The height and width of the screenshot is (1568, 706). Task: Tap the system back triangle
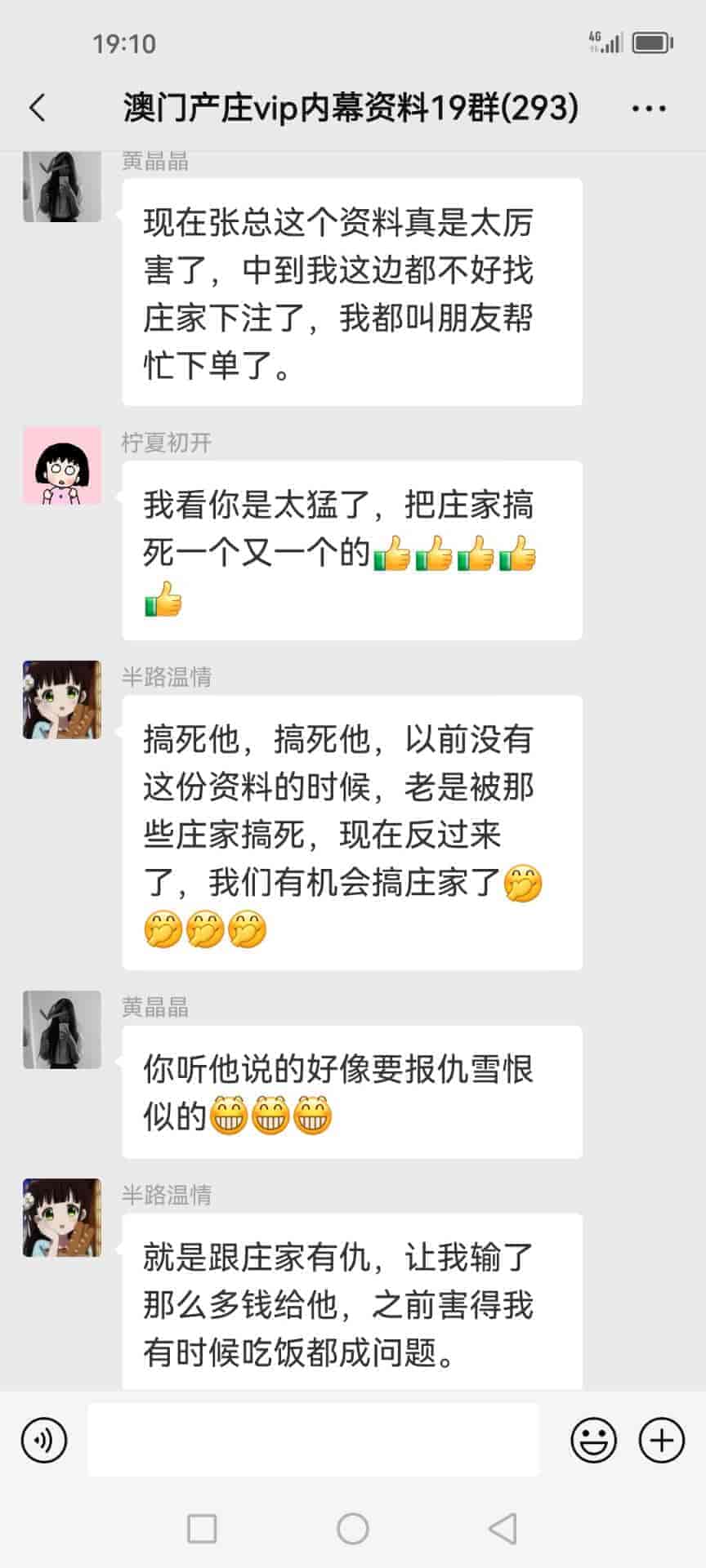[503, 1528]
